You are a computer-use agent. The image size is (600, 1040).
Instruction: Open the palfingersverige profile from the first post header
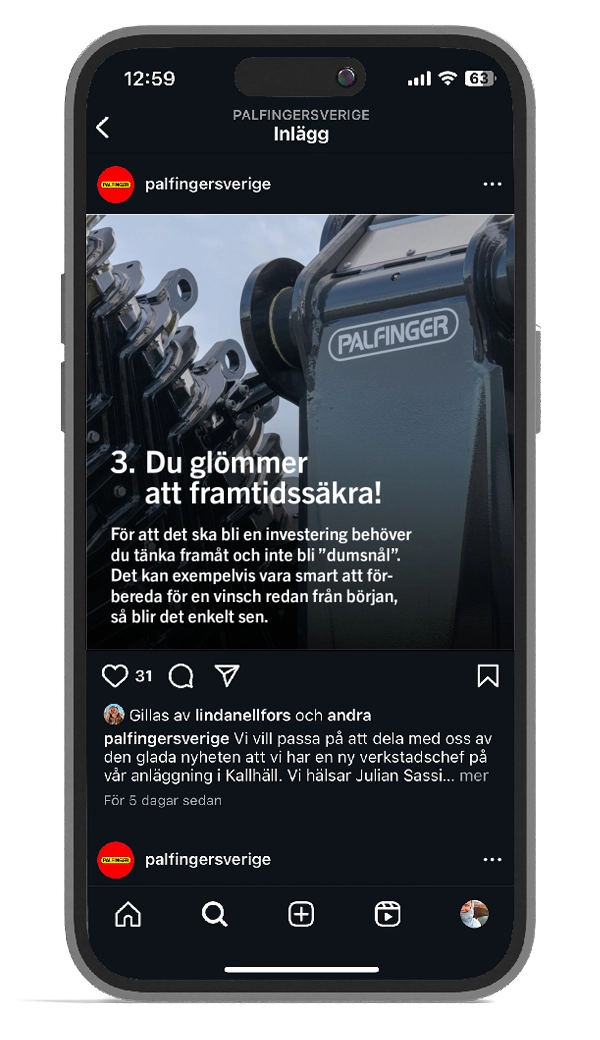(x=207, y=184)
